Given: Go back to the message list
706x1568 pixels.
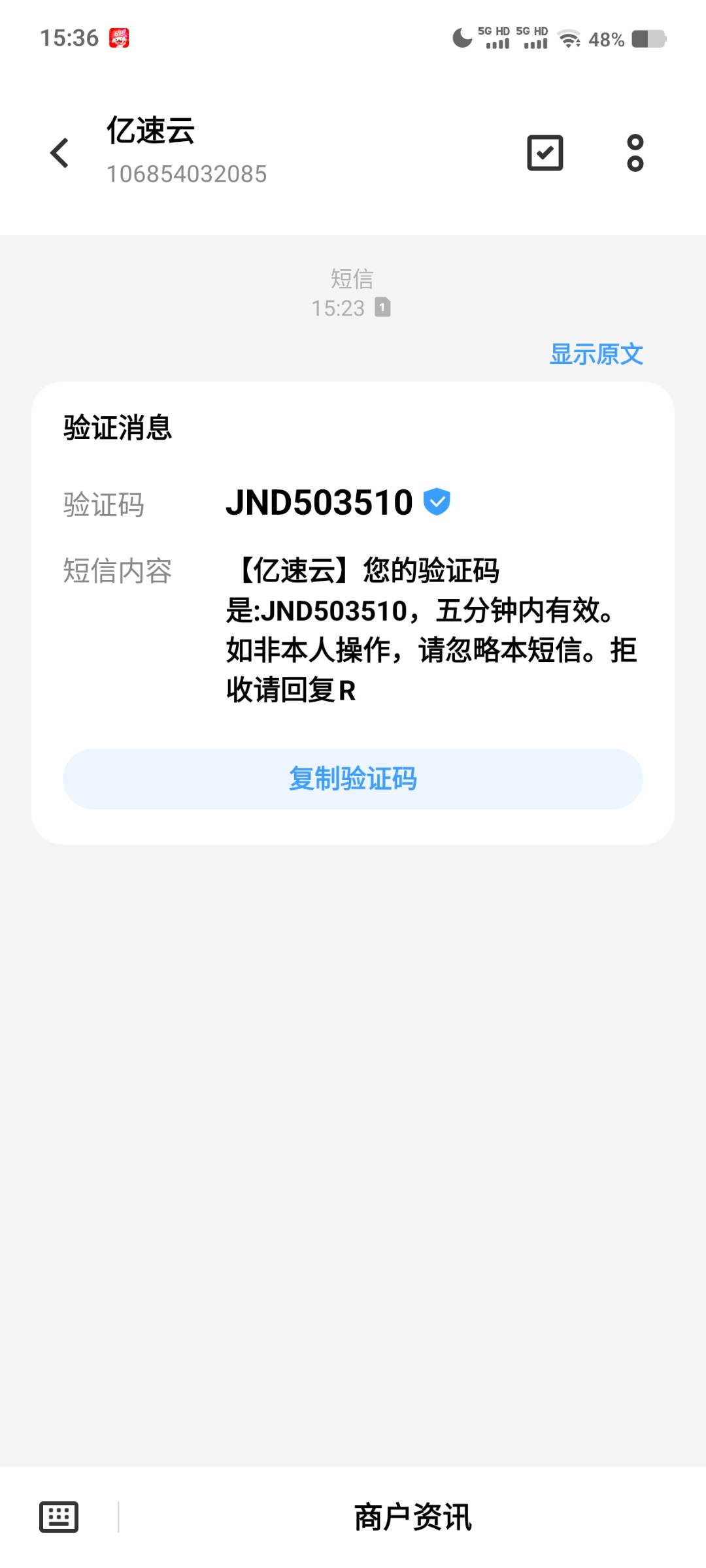Looking at the screenshot, I should coord(59,153).
